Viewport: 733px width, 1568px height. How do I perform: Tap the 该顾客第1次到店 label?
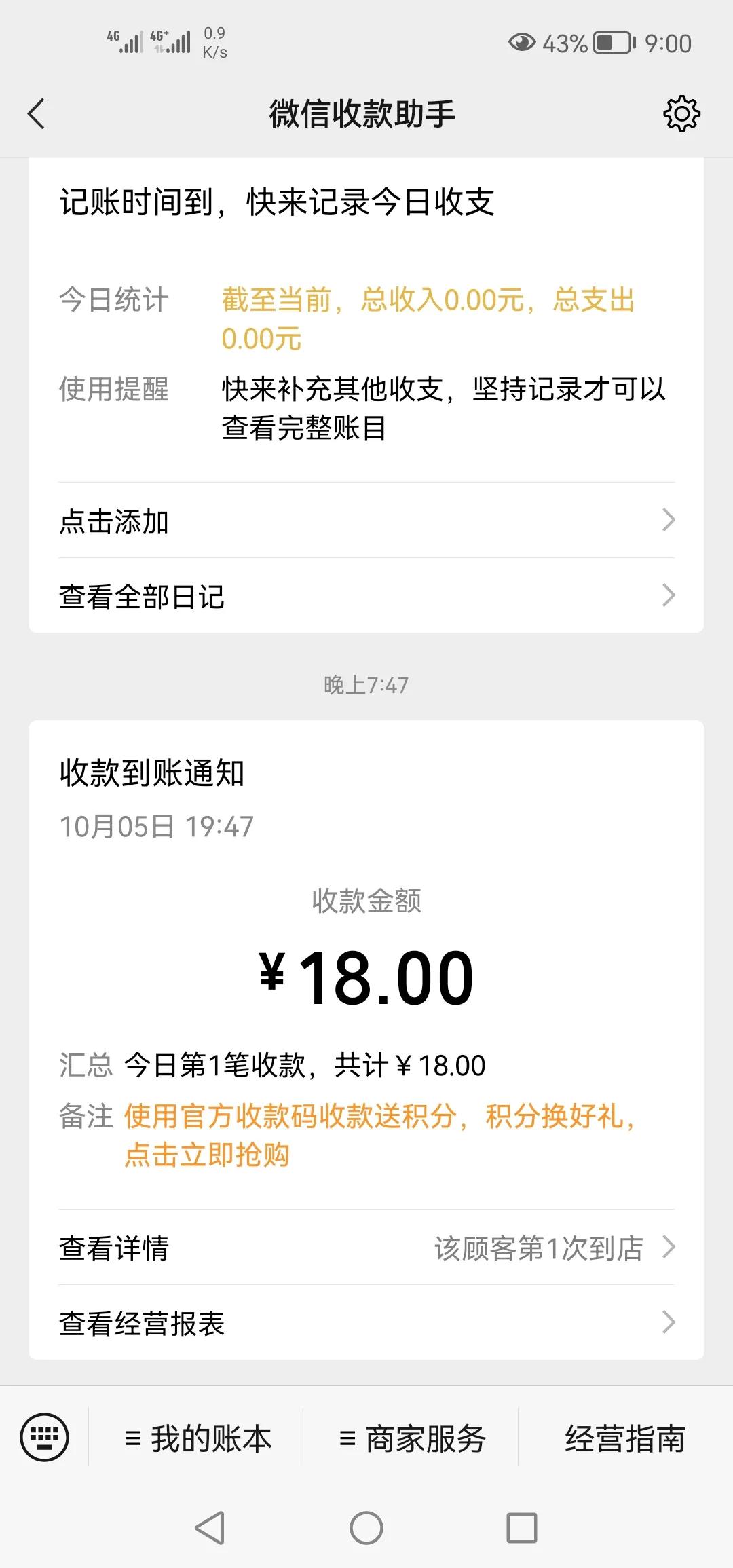point(541,1249)
